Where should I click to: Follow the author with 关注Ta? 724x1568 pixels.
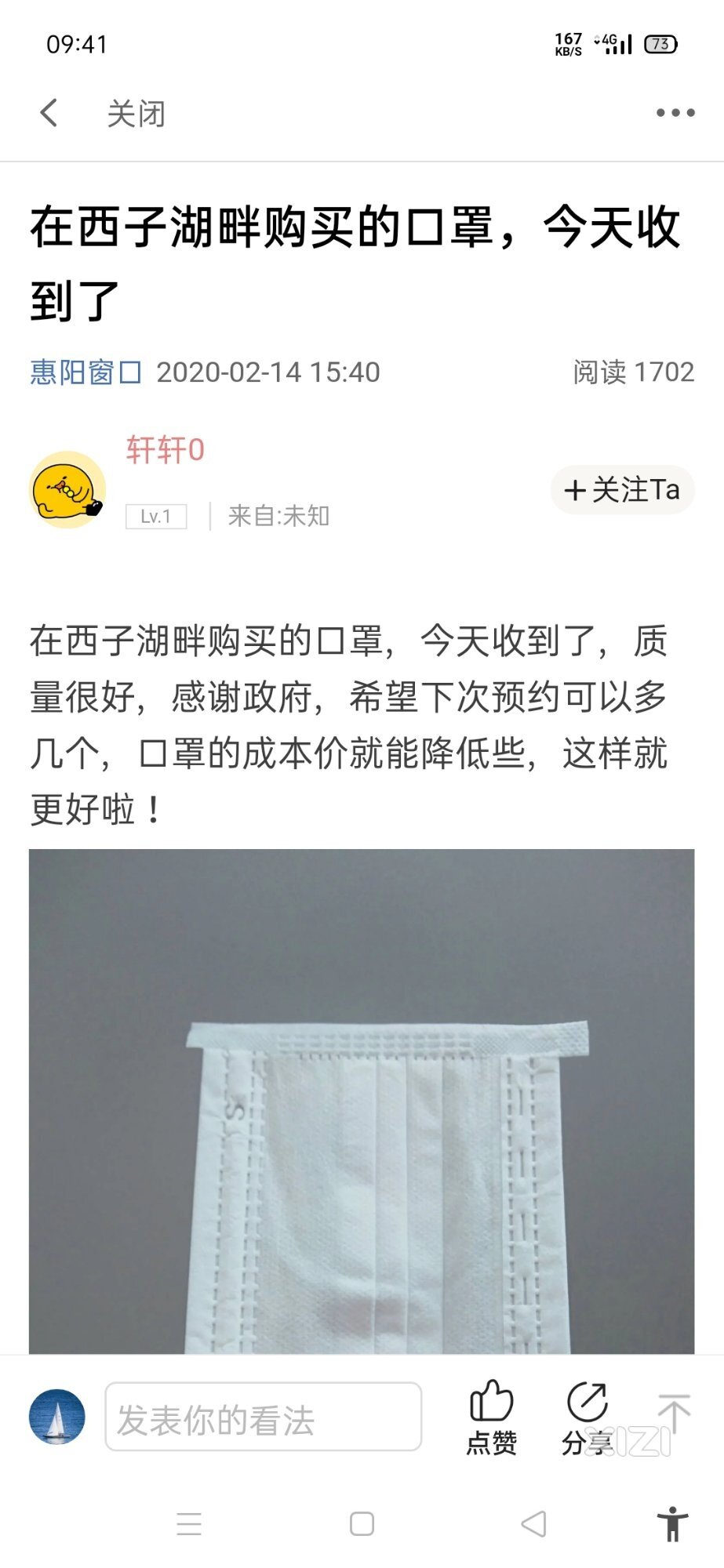click(x=622, y=490)
